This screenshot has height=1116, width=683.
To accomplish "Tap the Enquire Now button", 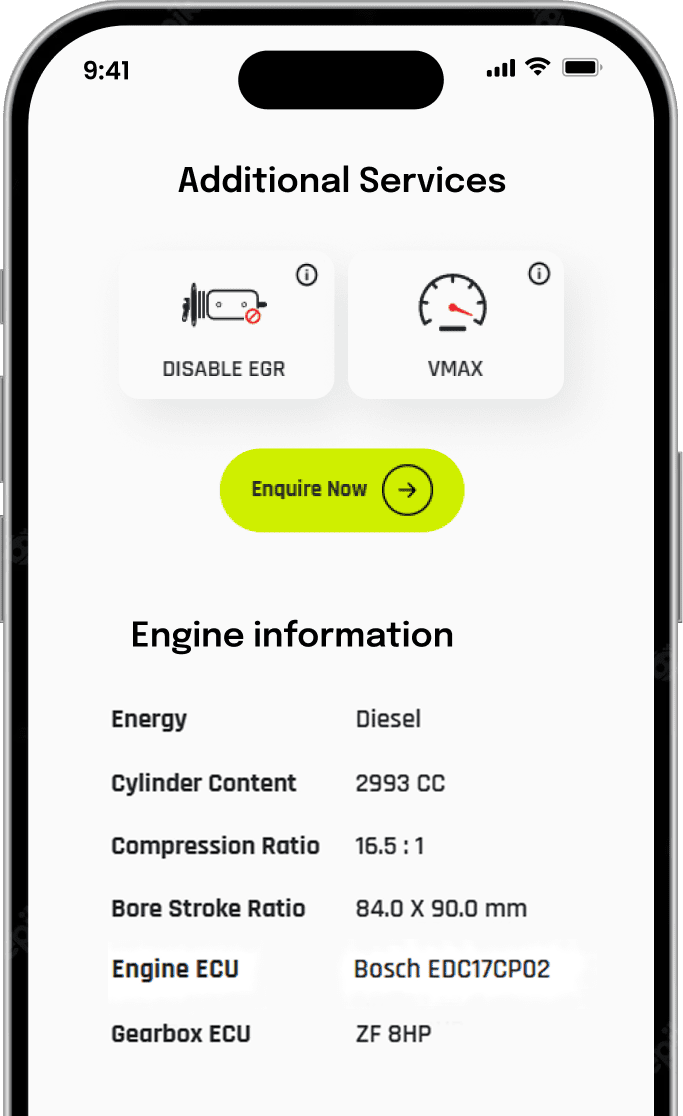I will (342, 490).
